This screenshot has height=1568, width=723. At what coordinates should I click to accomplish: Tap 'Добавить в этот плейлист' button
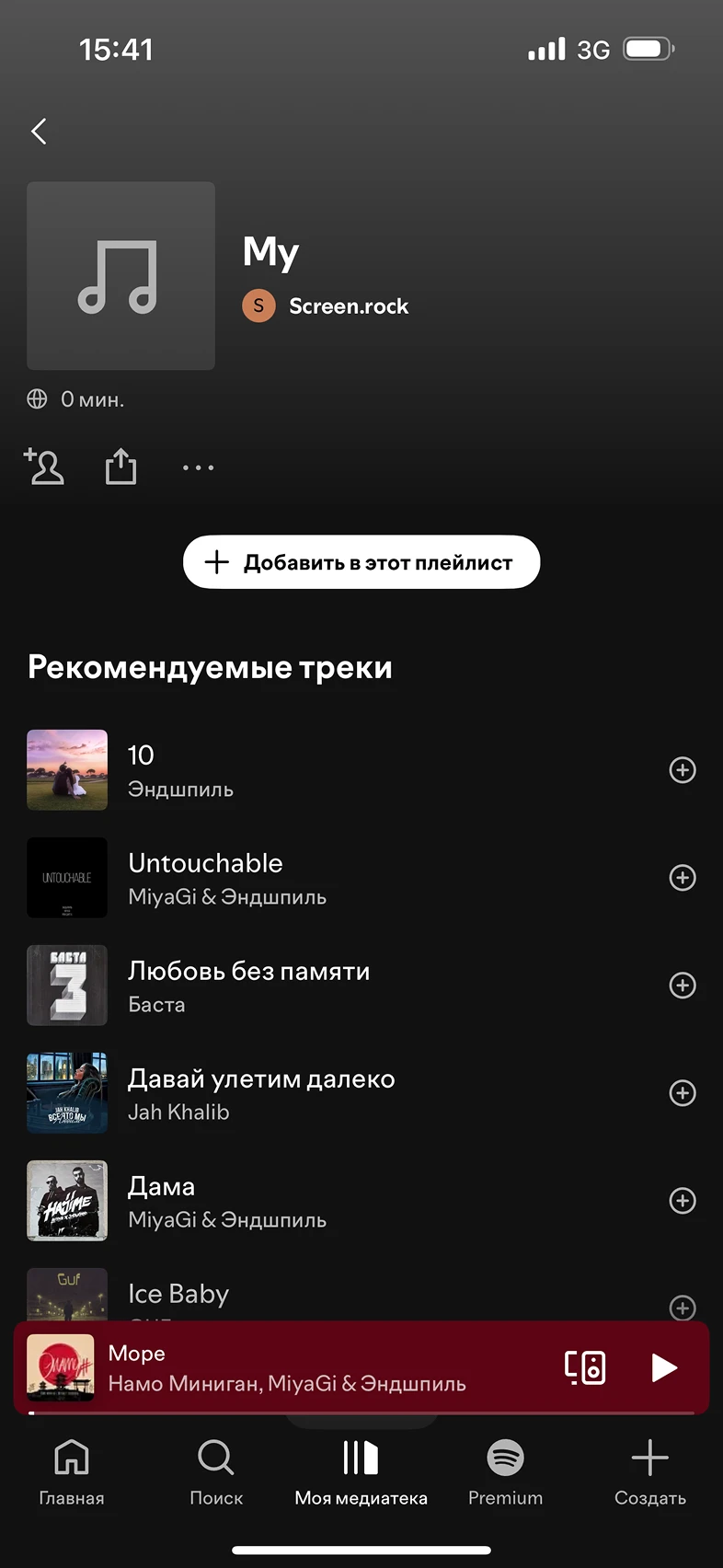click(x=361, y=562)
